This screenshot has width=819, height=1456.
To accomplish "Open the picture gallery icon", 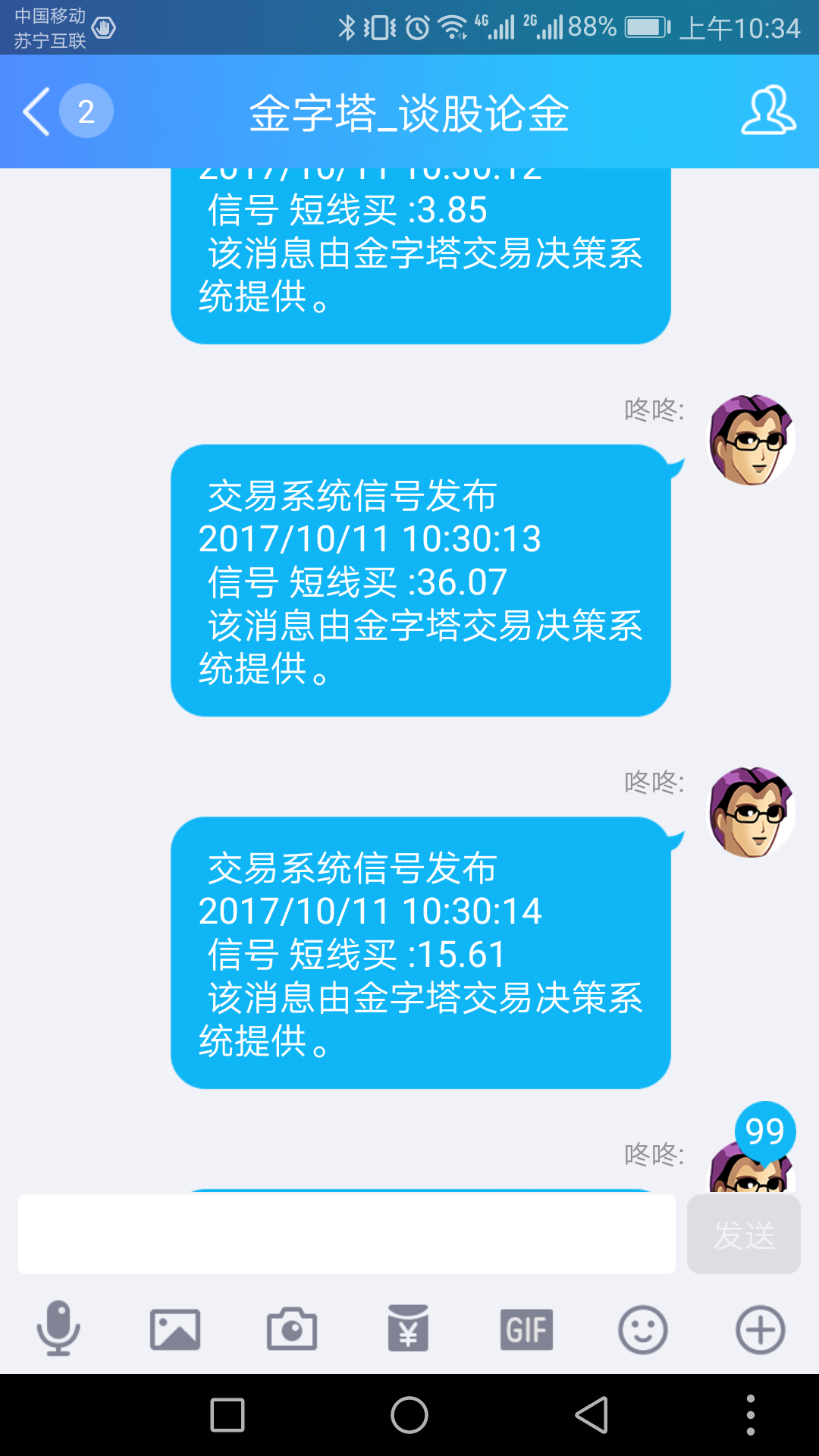I will 175,1329.
